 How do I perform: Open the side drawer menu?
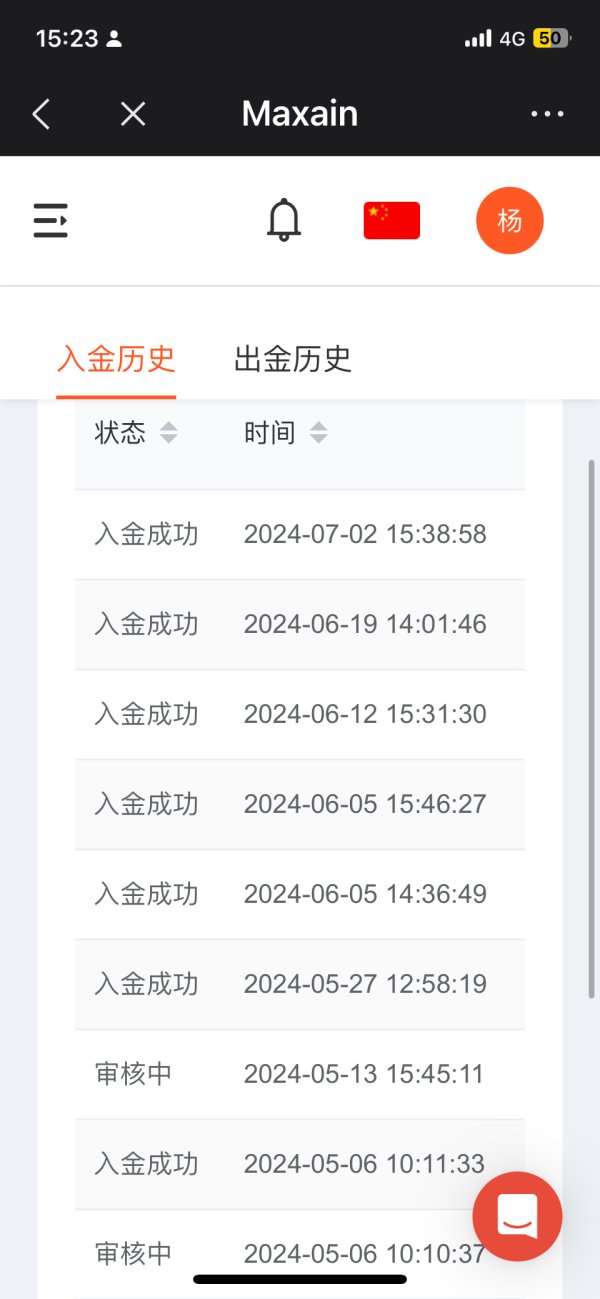51,220
